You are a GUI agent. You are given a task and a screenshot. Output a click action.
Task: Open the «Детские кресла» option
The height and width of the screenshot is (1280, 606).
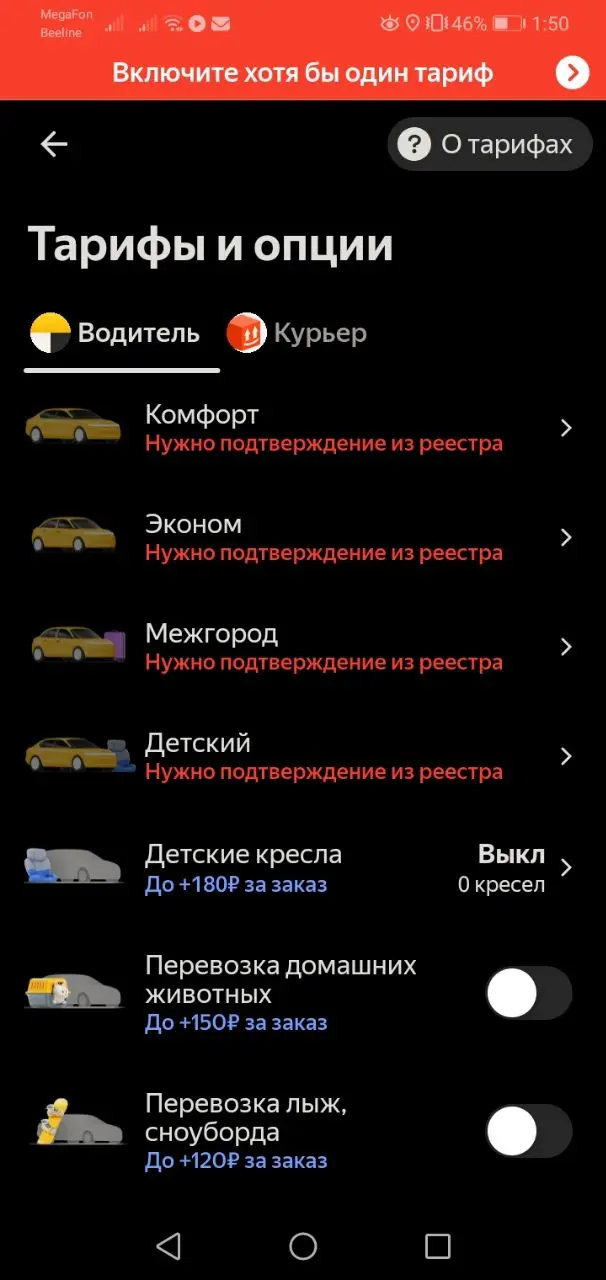coord(300,868)
